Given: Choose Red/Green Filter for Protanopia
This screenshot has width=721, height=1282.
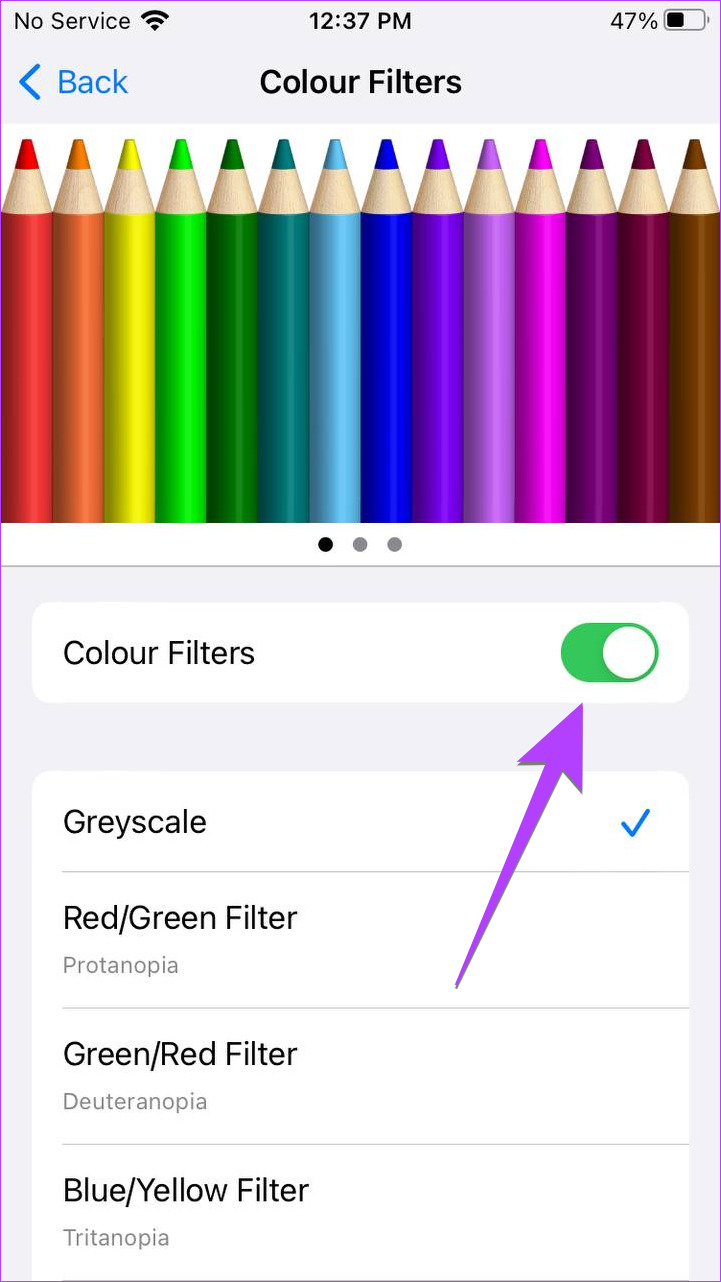Looking at the screenshot, I should click(x=360, y=939).
